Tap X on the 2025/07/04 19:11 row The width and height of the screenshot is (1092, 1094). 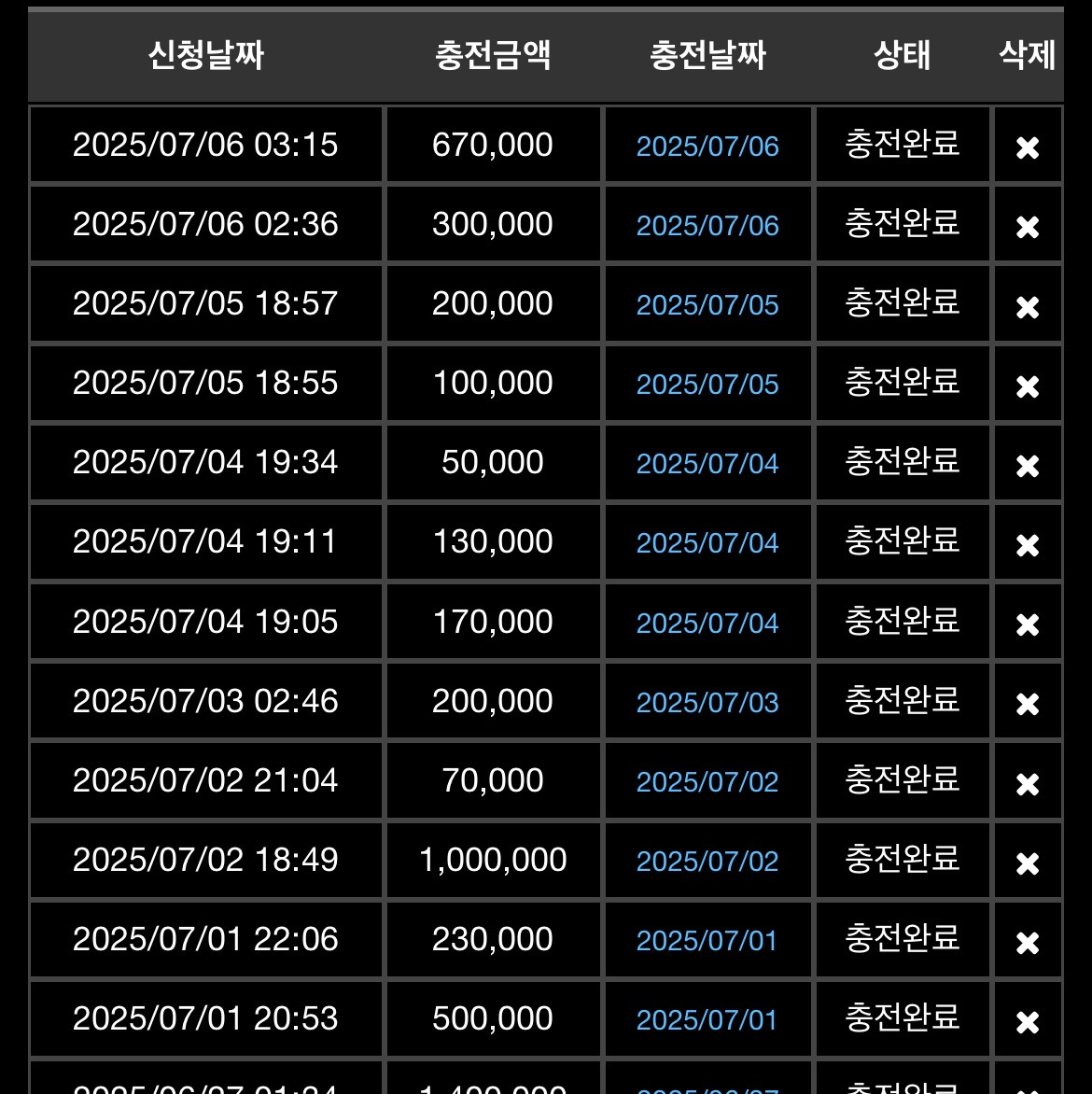pyautogui.click(x=1028, y=544)
